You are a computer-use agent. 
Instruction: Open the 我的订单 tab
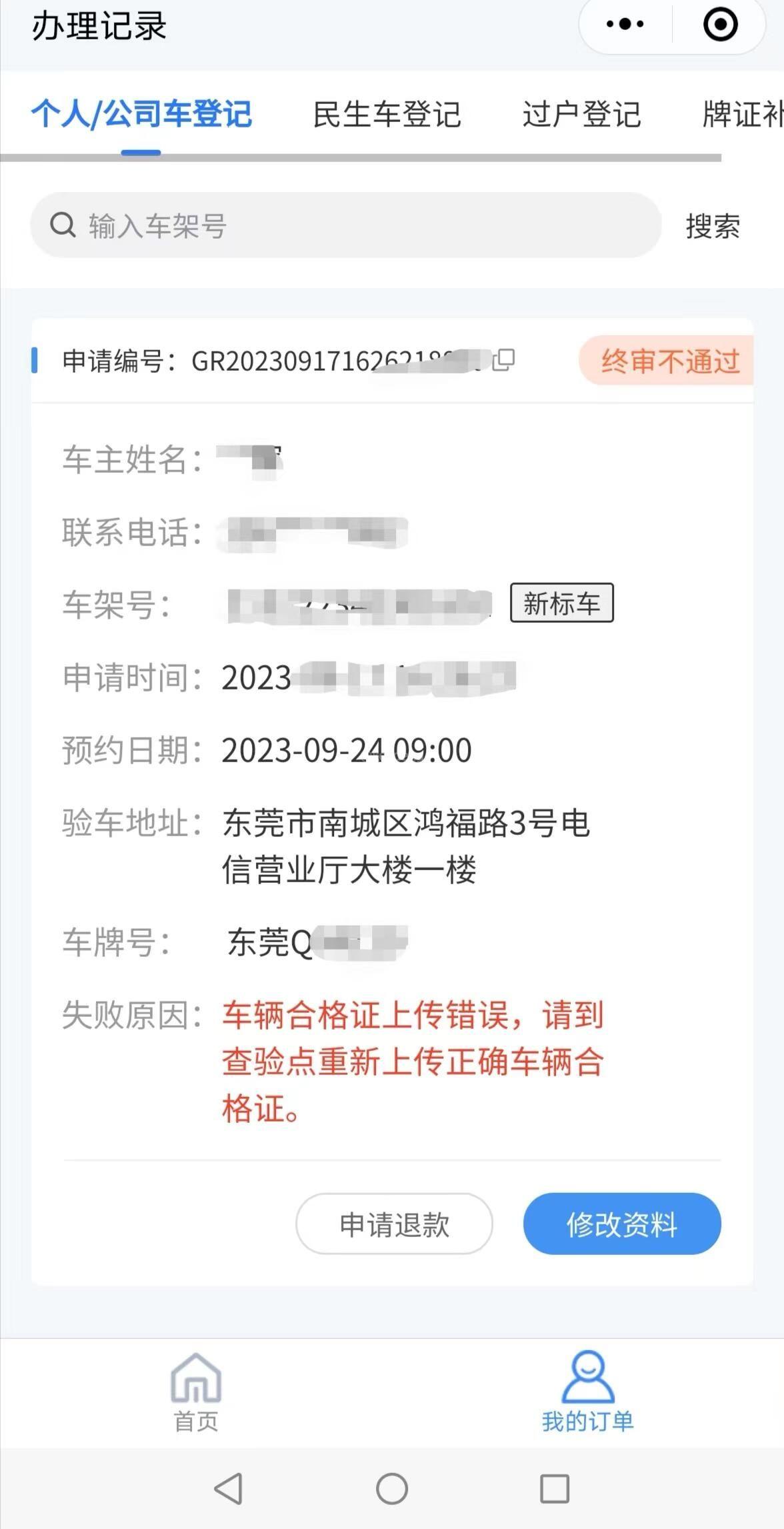[x=587, y=1392]
